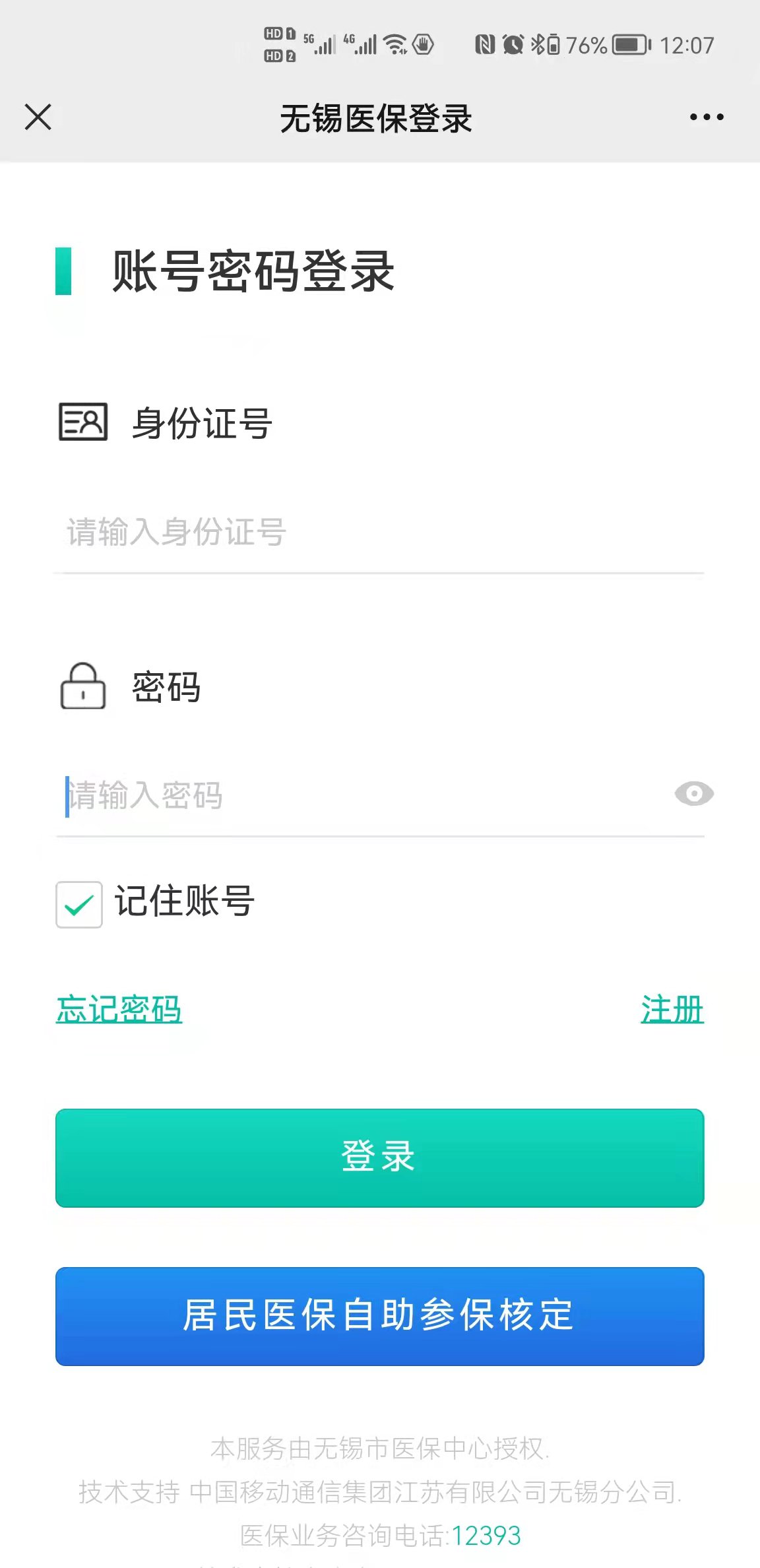This screenshot has height=1568, width=760.
Task: Open the three-dot overflow menu
Action: pos(706,117)
